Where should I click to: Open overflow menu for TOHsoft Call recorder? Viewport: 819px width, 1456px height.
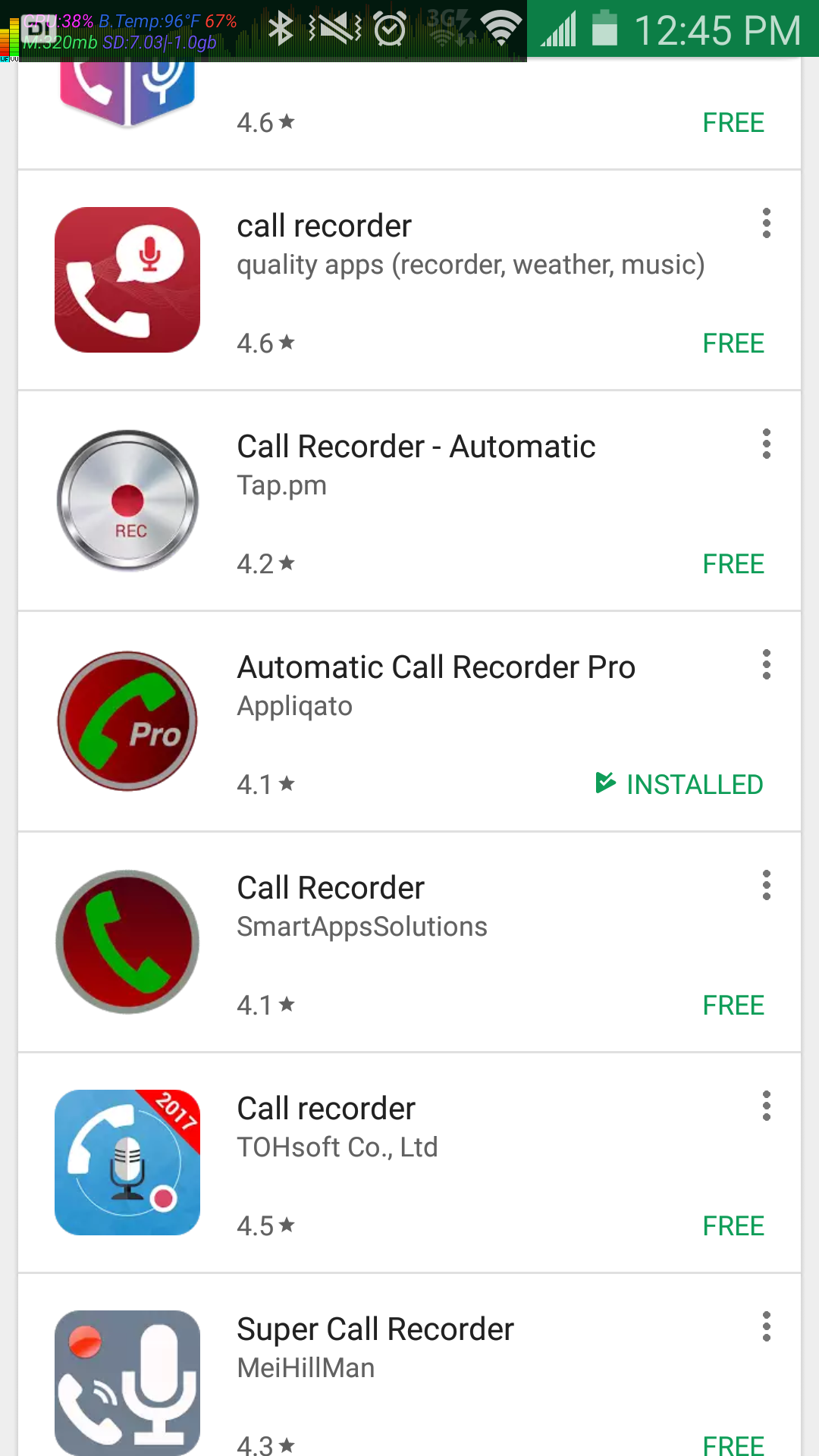pyautogui.click(x=767, y=1106)
